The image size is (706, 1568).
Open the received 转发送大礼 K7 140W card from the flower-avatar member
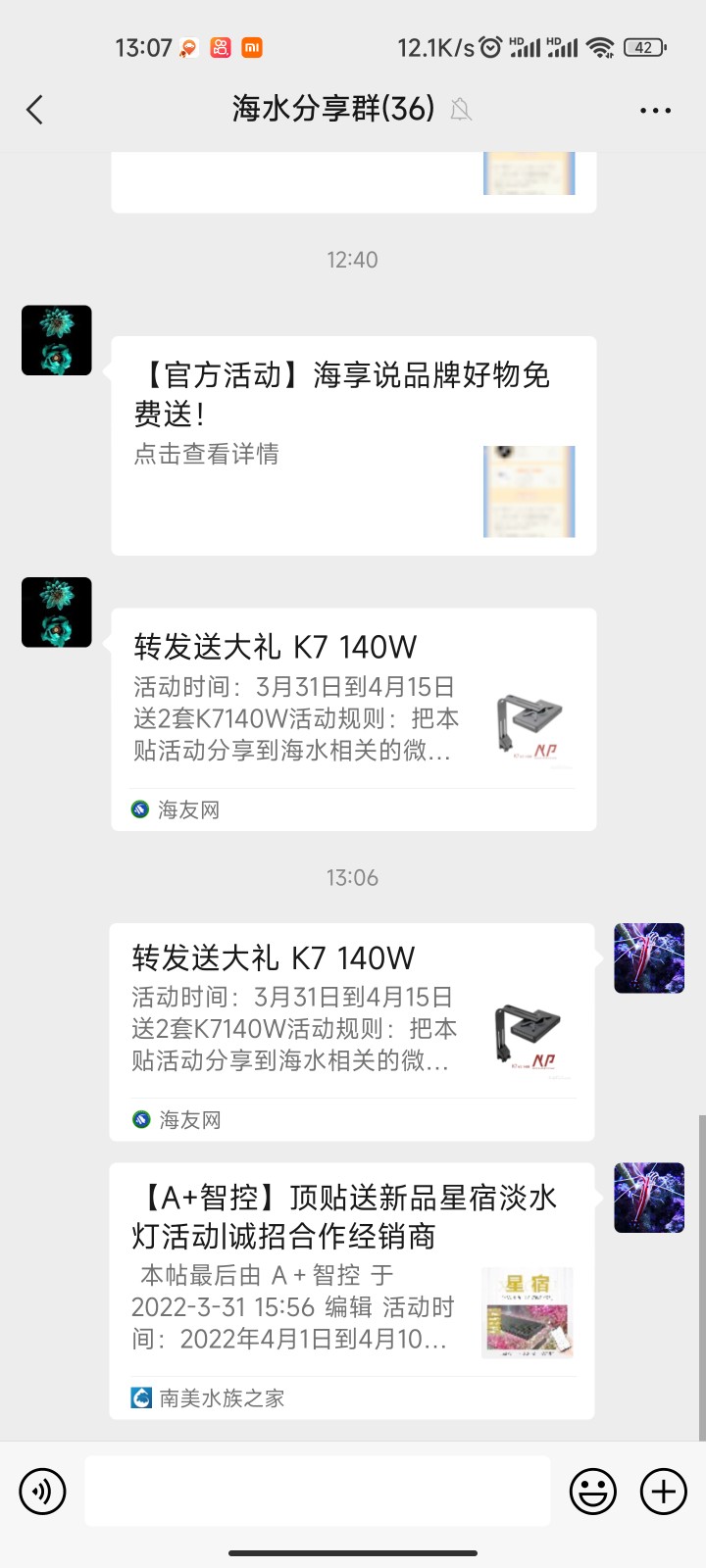click(x=353, y=719)
